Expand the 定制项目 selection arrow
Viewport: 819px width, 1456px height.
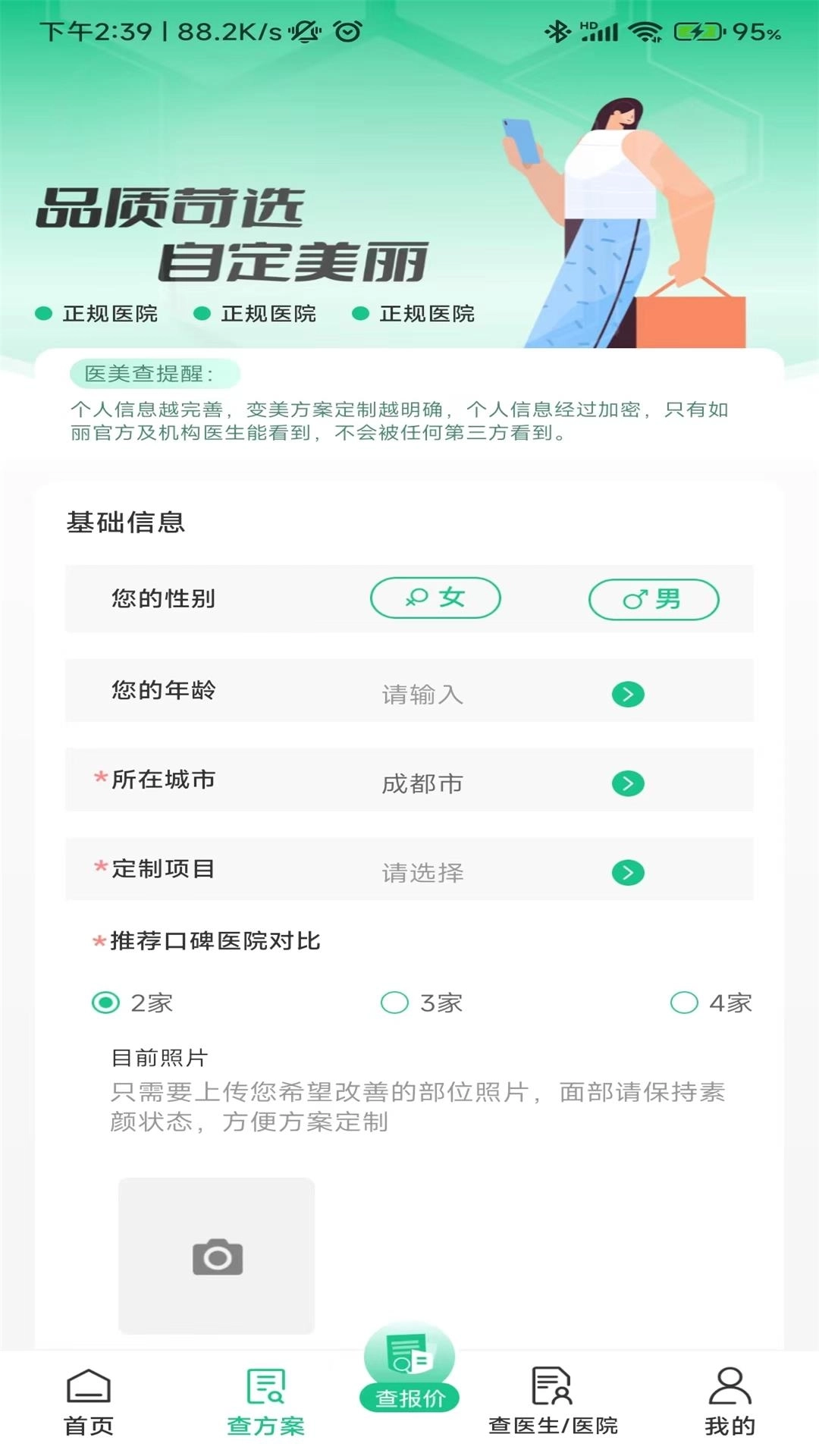pyautogui.click(x=629, y=872)
